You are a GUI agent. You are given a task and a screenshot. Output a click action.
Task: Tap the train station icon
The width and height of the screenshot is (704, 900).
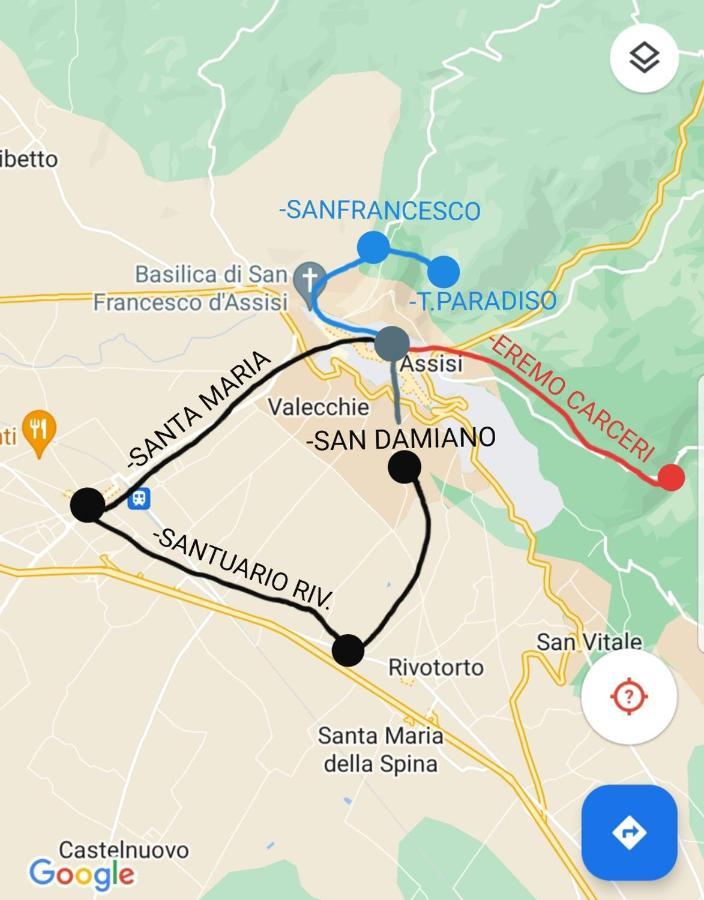coord(139,497)
